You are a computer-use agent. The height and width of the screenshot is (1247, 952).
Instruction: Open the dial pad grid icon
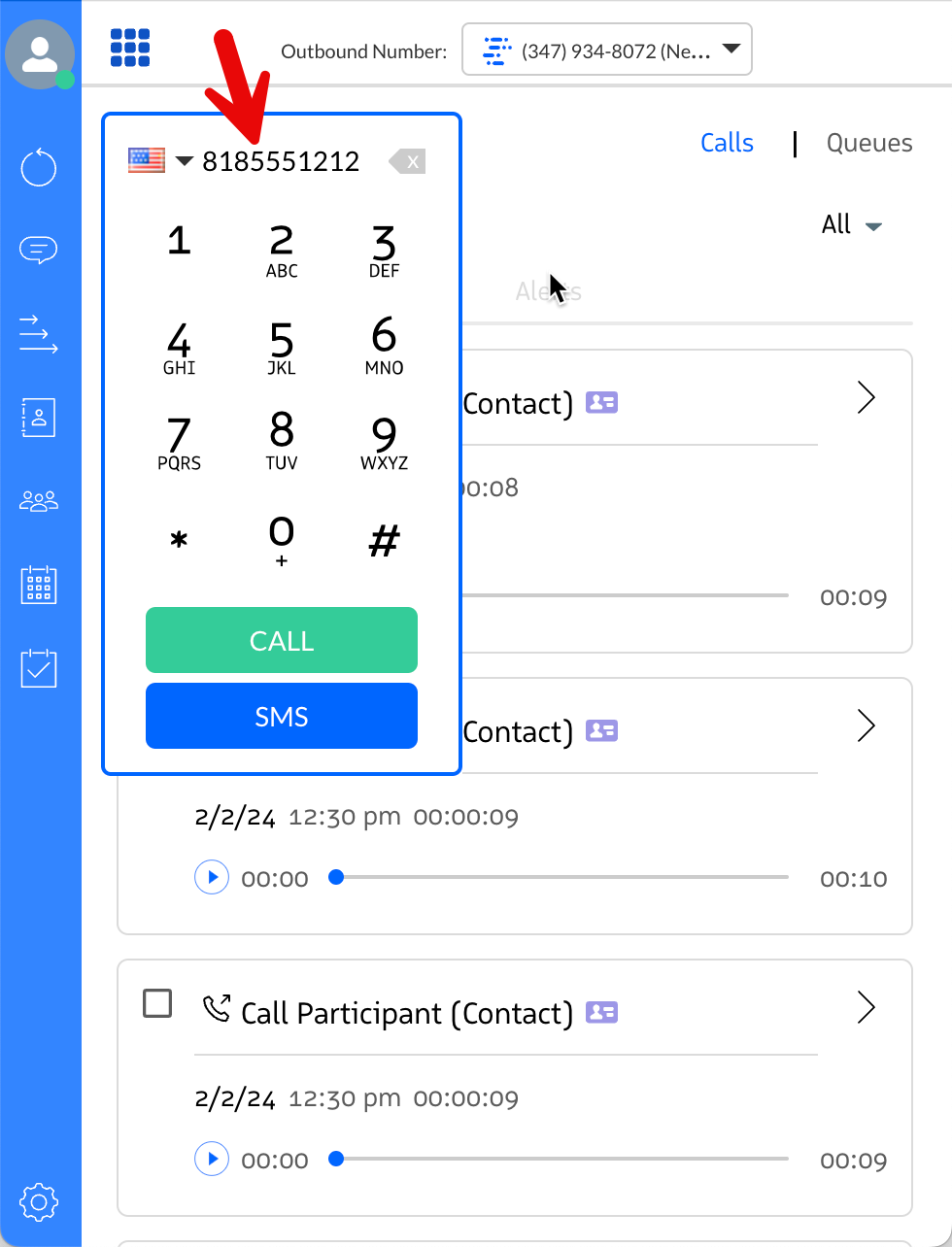[130, 48]
